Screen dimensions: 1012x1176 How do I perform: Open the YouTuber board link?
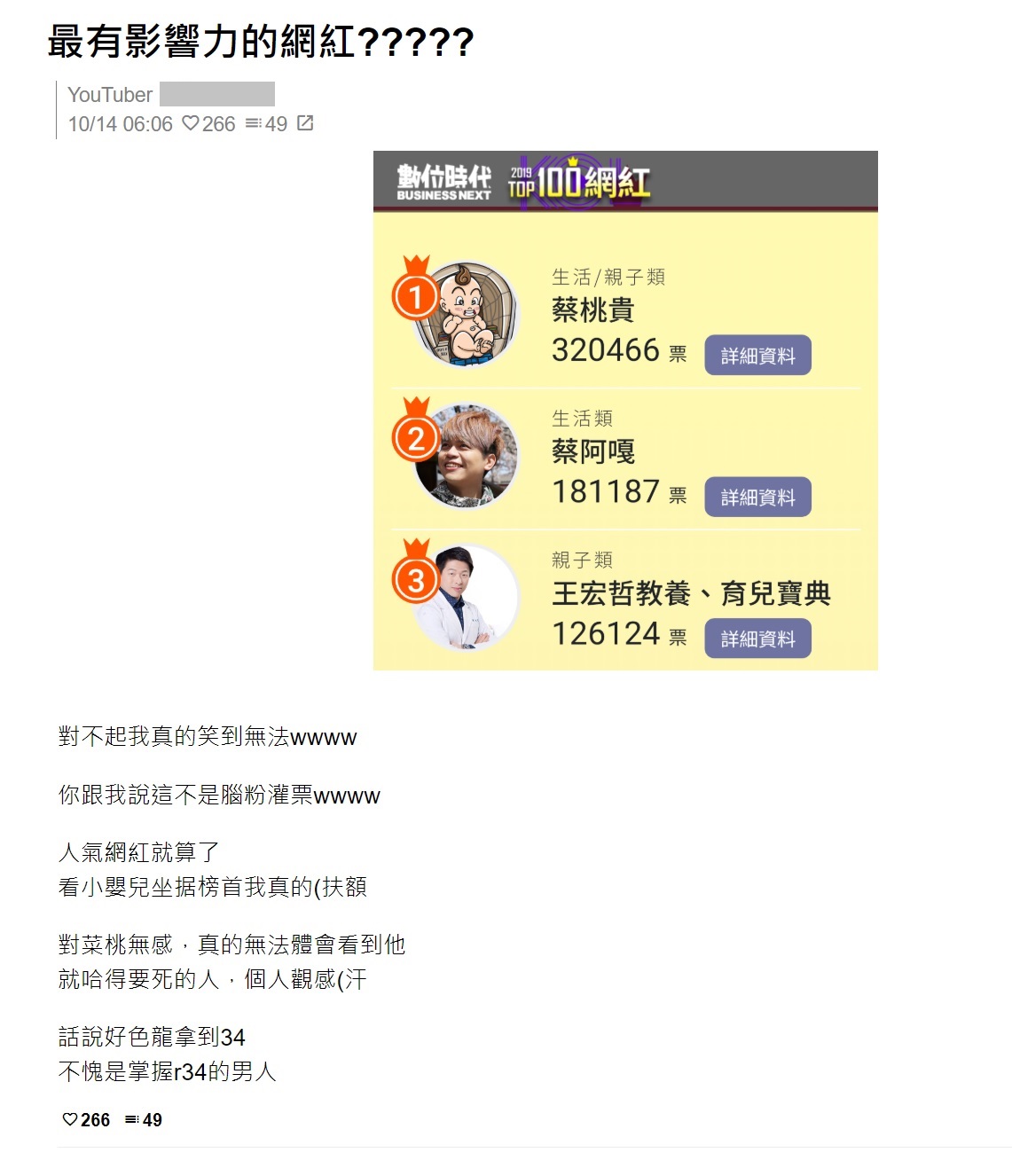tap(110, 95)
